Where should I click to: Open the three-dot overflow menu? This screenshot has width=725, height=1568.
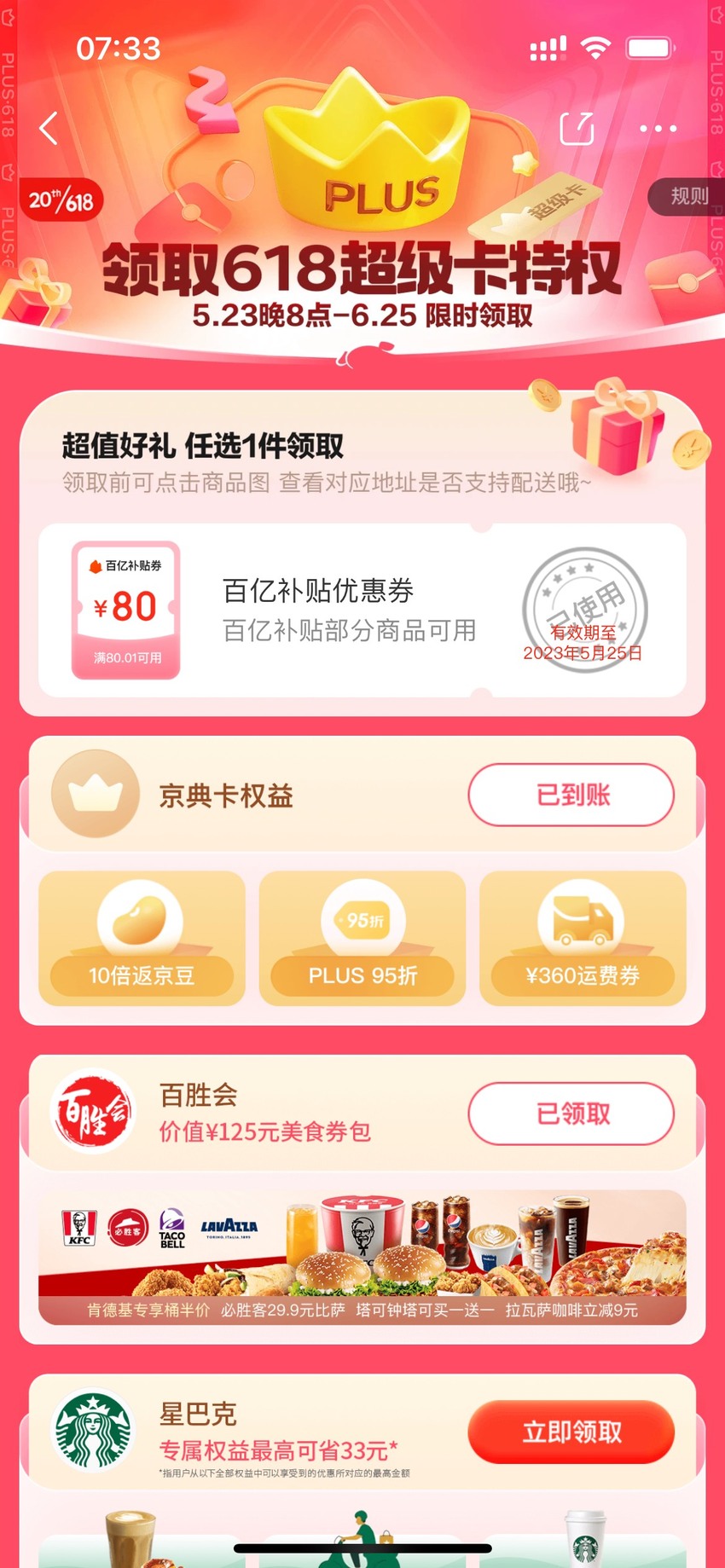tap(658, 129)
